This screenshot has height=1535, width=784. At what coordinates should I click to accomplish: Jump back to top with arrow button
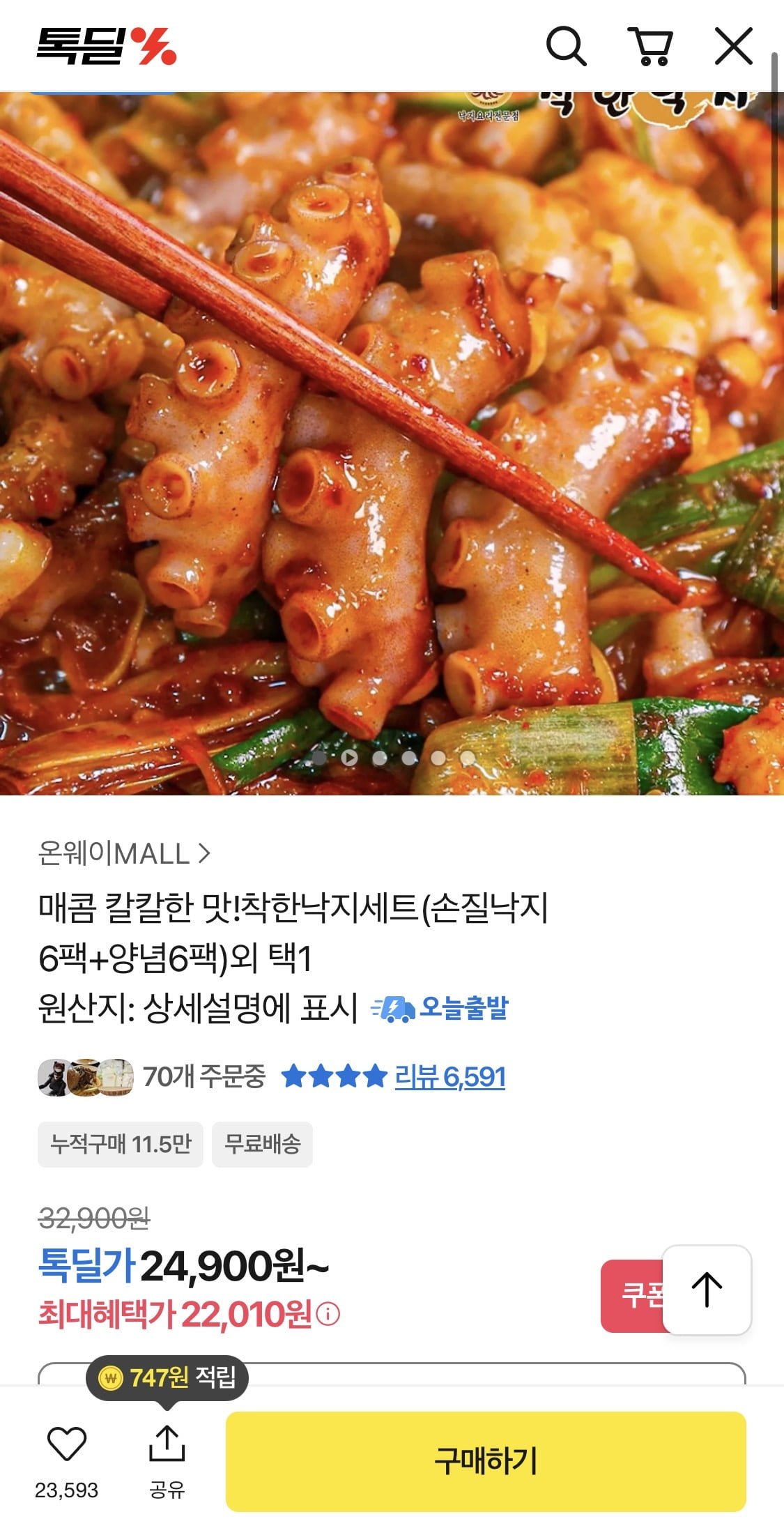click(x=706, y=1290)
